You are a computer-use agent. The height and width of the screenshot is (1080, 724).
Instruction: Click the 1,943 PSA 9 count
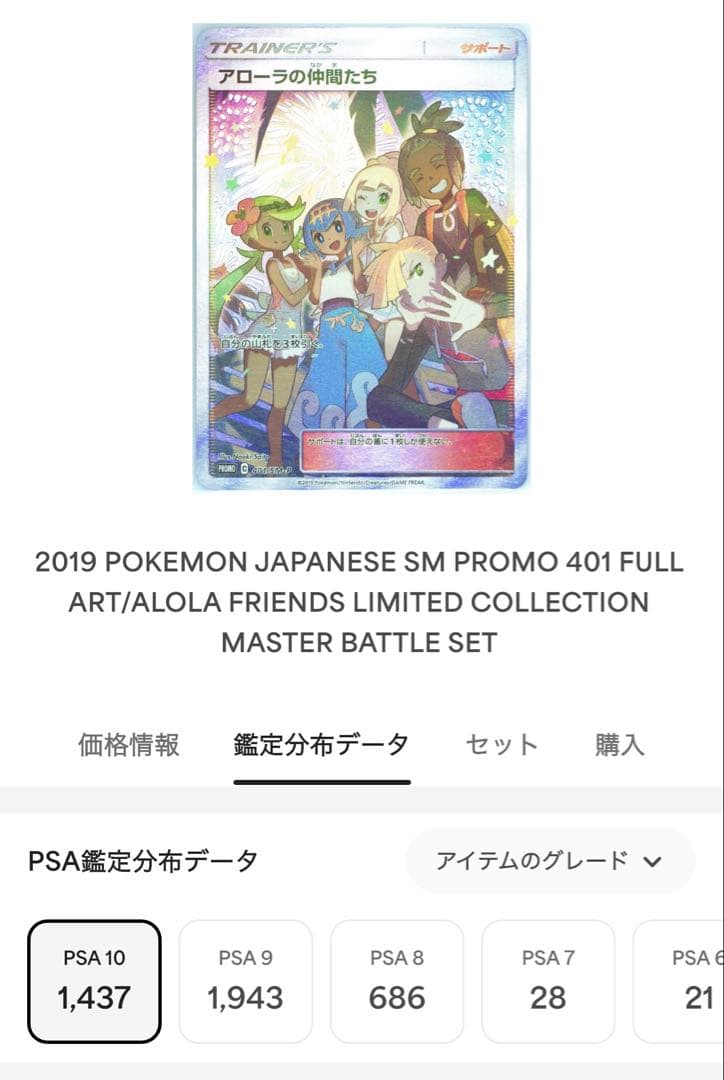[245, 997]
